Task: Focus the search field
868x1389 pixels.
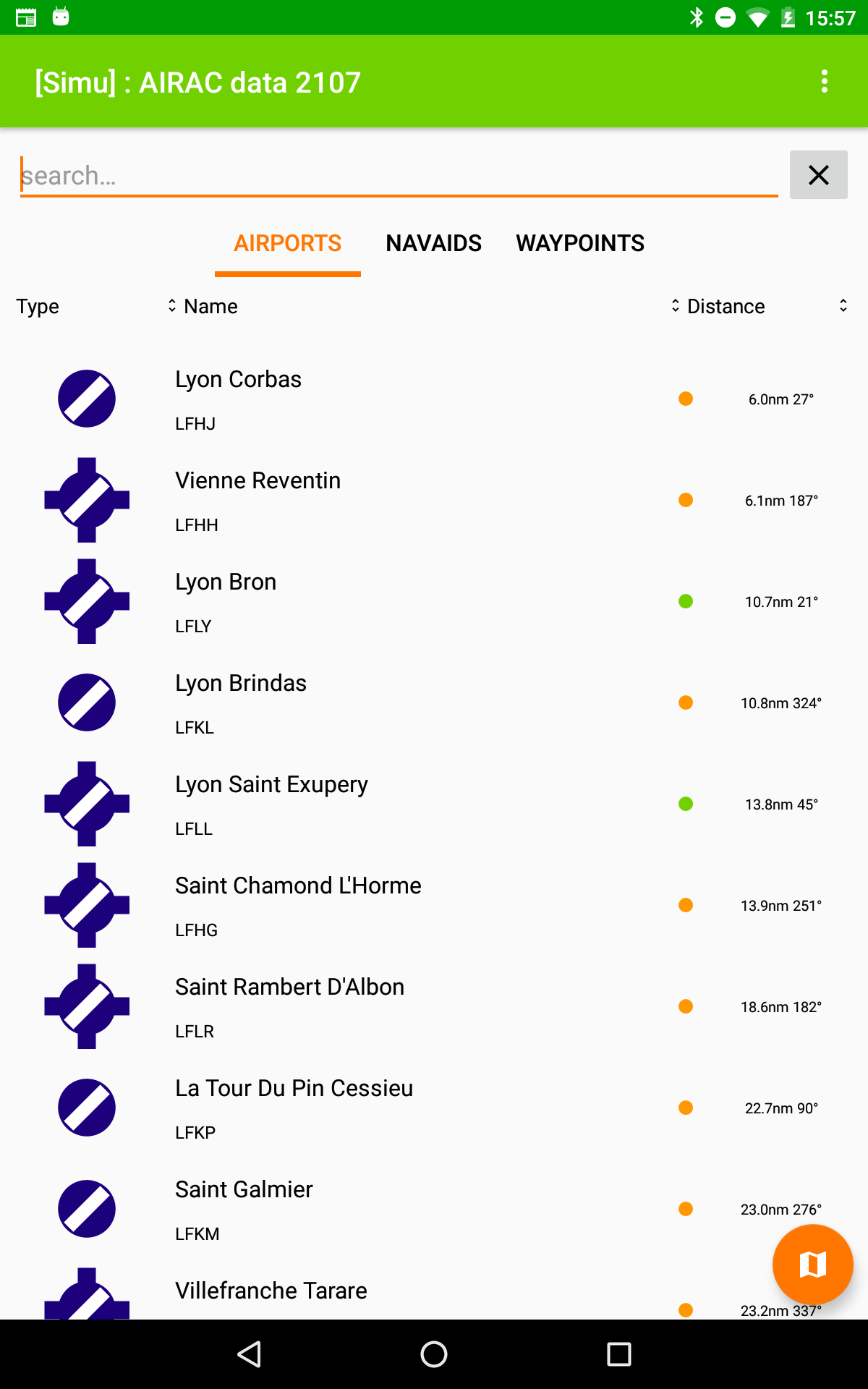Action: pyautogui.click(x=398, y=176)
